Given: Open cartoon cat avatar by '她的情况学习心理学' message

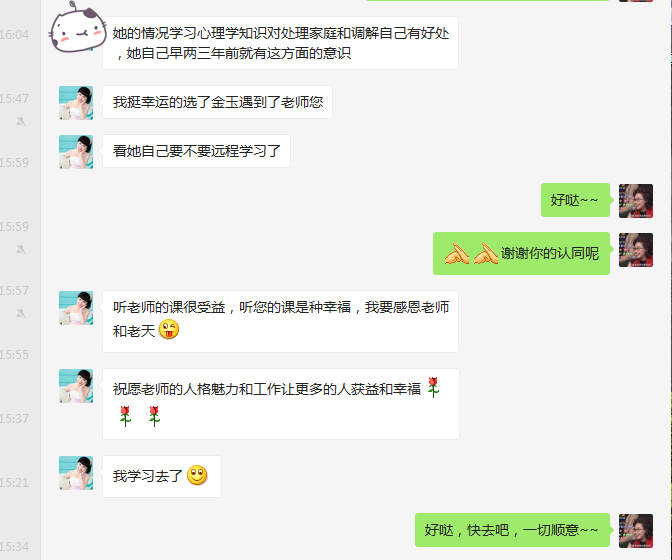Looking at the screenshot, I should click(76, 33).
